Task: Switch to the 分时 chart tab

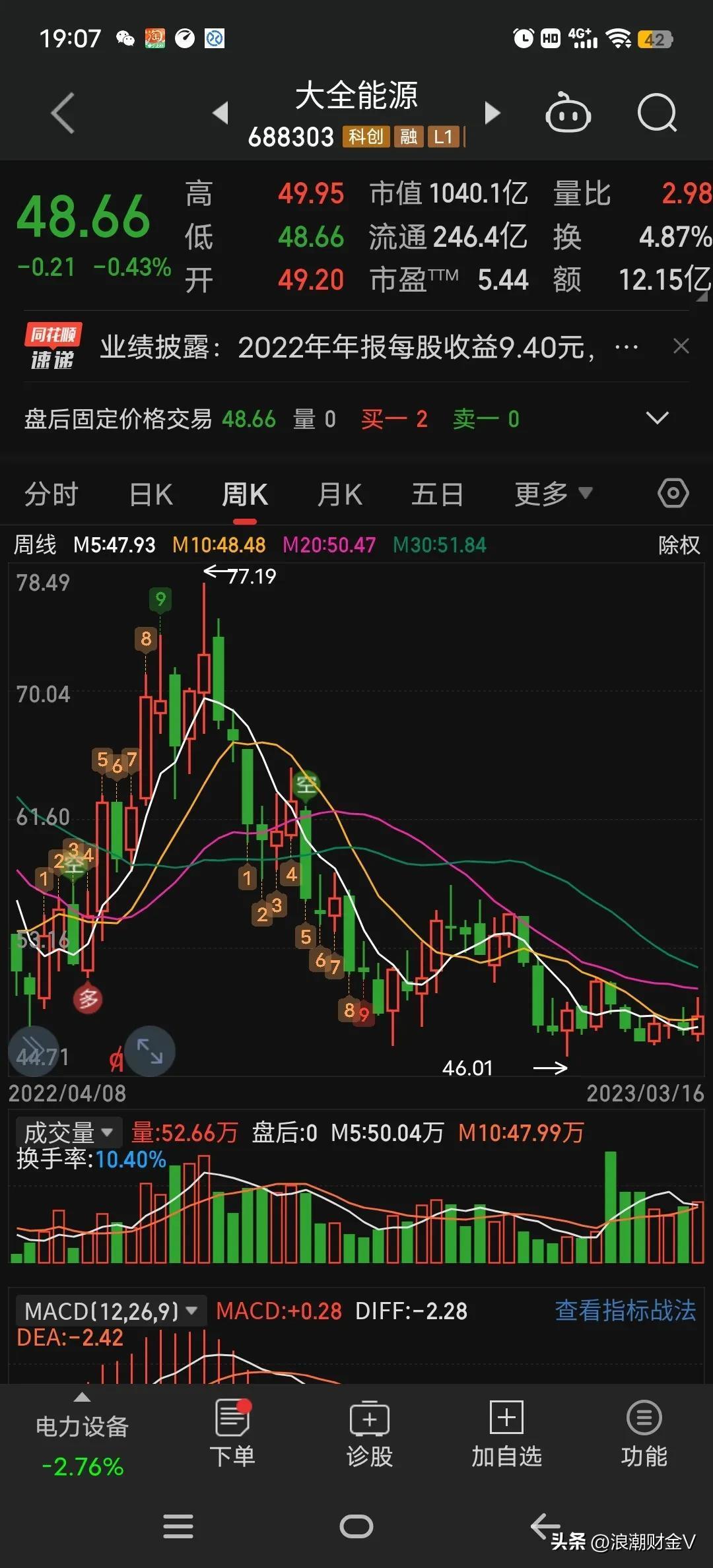Action: [x=51, y=494]
